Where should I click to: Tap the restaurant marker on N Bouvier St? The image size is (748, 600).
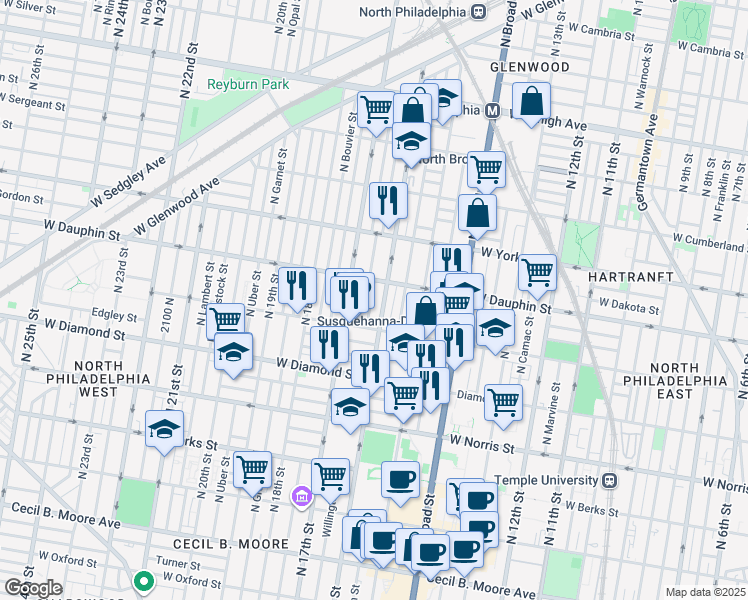coord(388,202)
